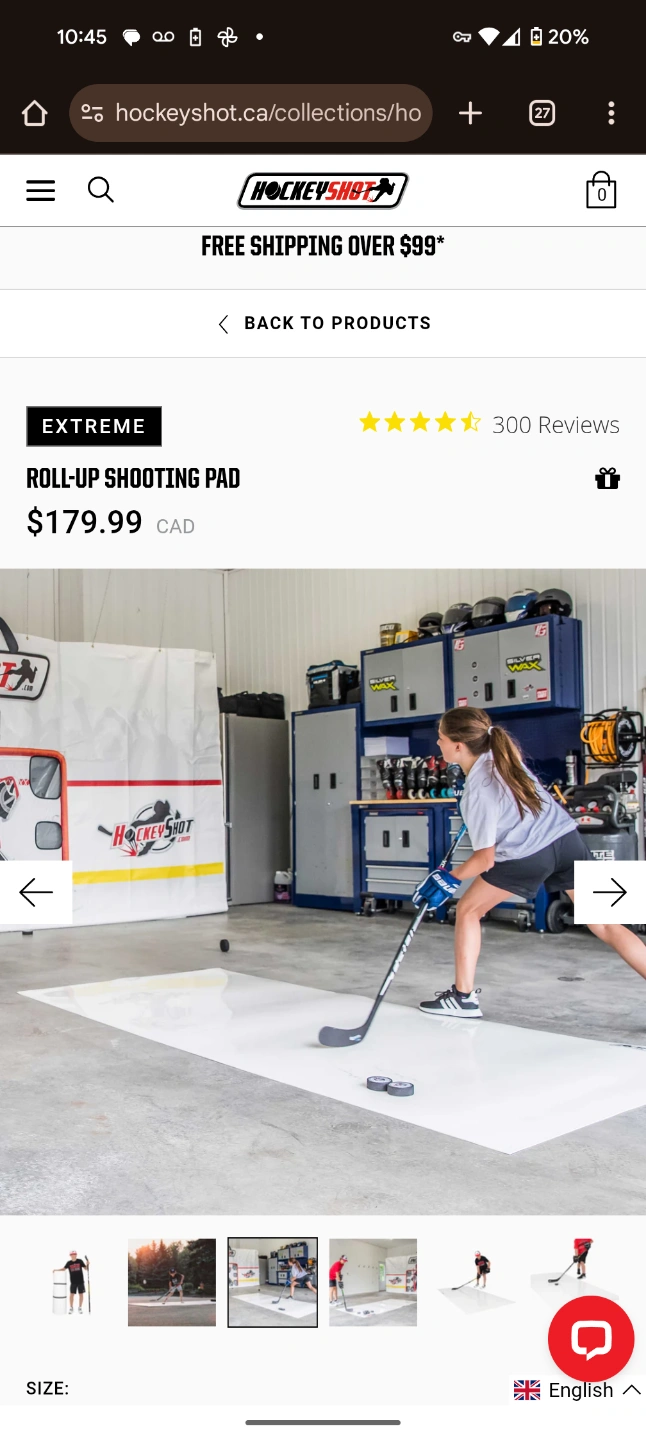Open the browser overflow menu
646x1440 pixels.
click(611, 113)
